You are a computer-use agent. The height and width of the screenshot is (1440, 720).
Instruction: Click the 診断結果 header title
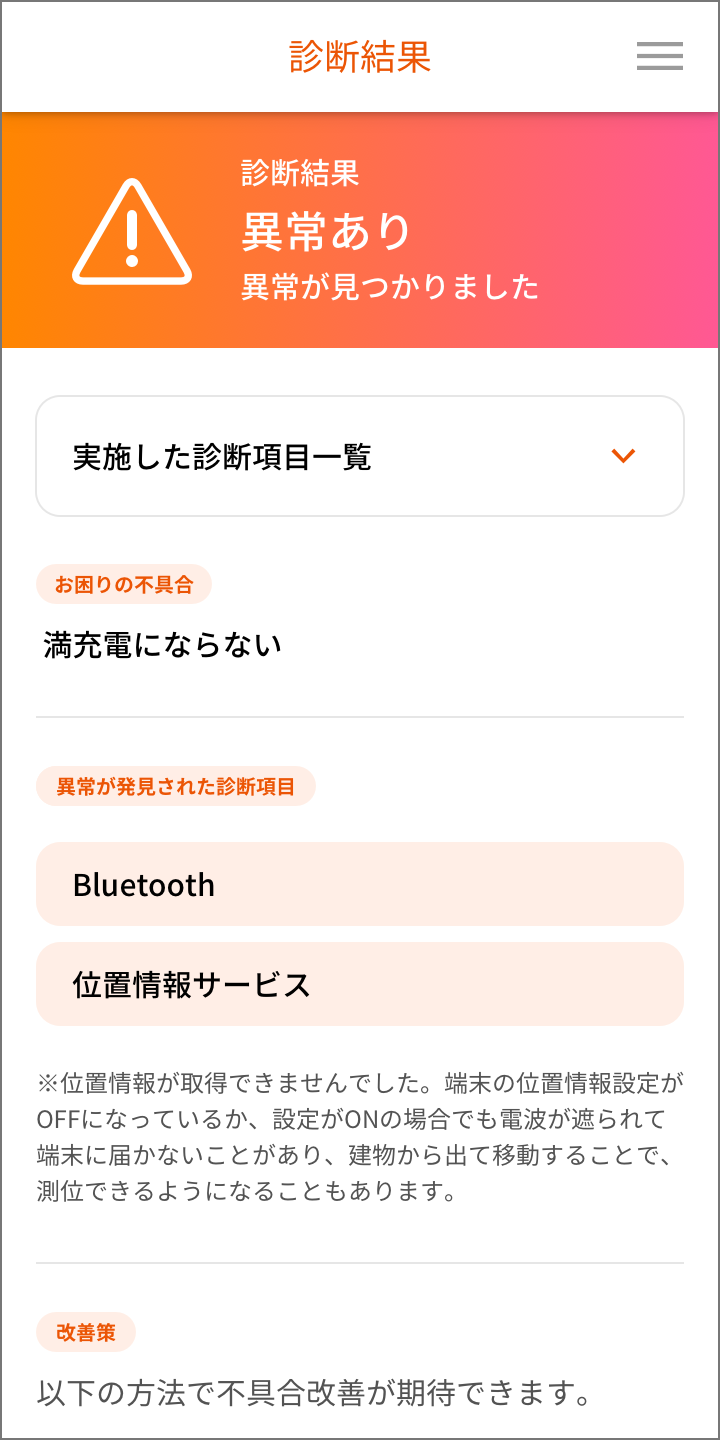[359, 57]
